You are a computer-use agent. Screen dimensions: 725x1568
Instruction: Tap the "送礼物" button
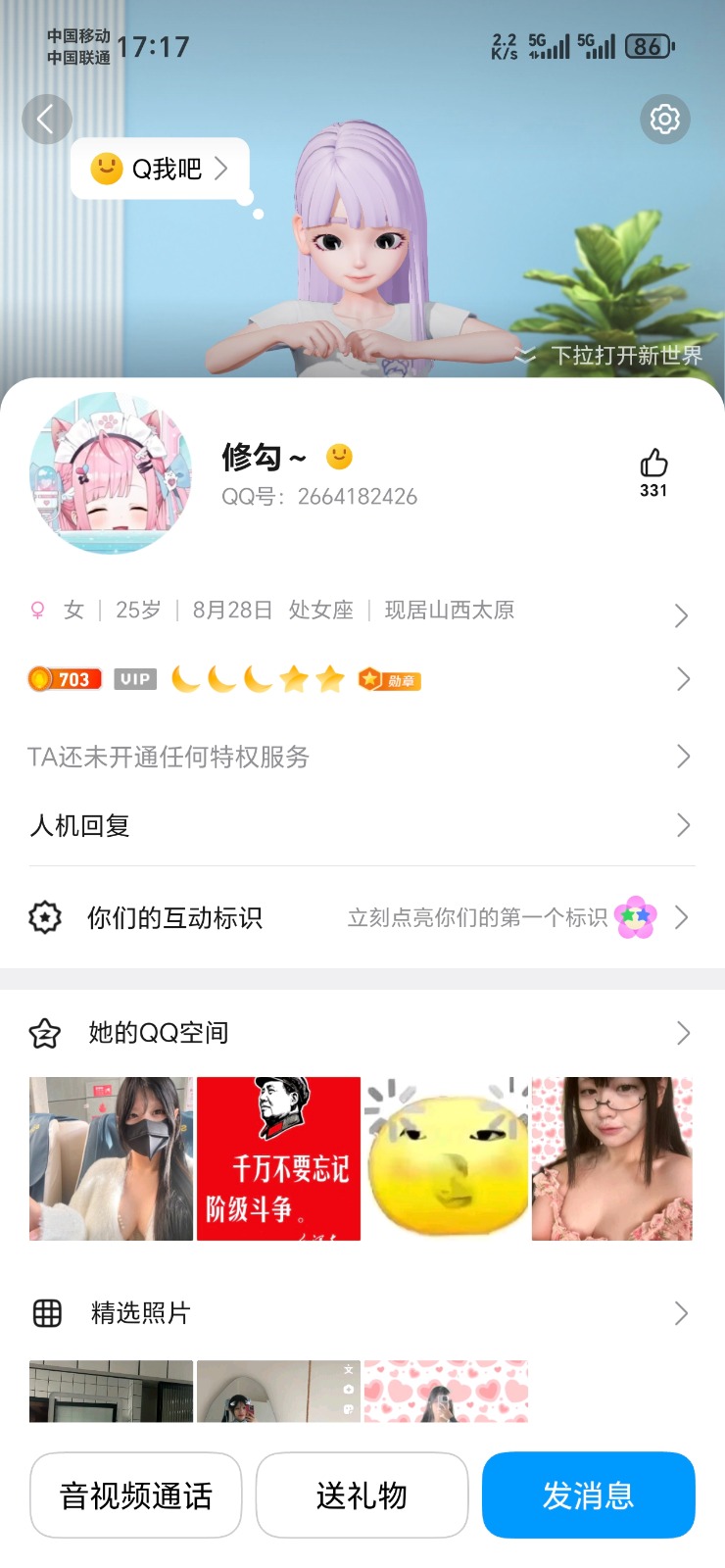tap(362, 1495)
